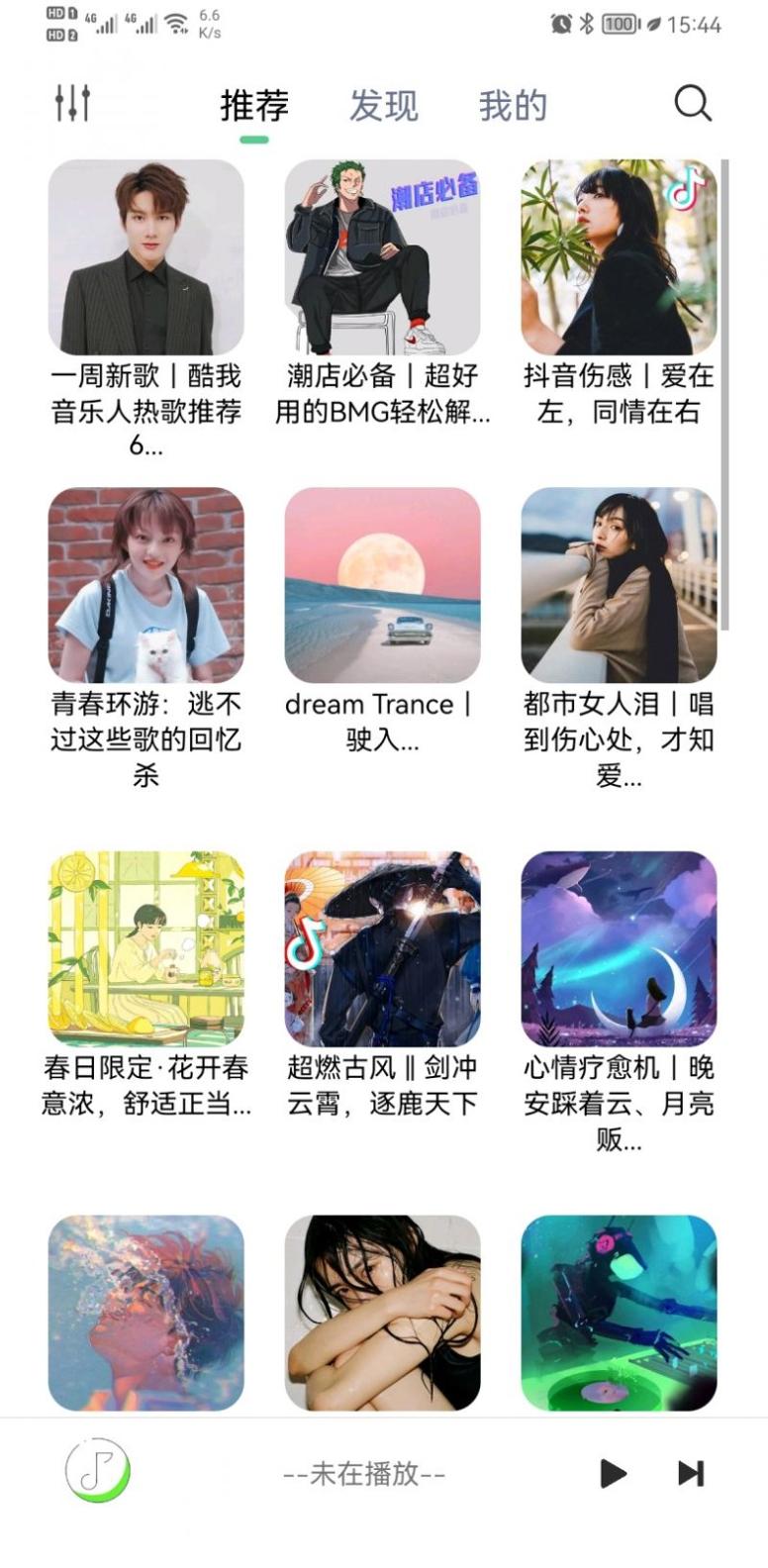This screenshot has width=768, height=1568.
Task: Open the 心情疗愈机 playlist
Action: coord(619,948)
